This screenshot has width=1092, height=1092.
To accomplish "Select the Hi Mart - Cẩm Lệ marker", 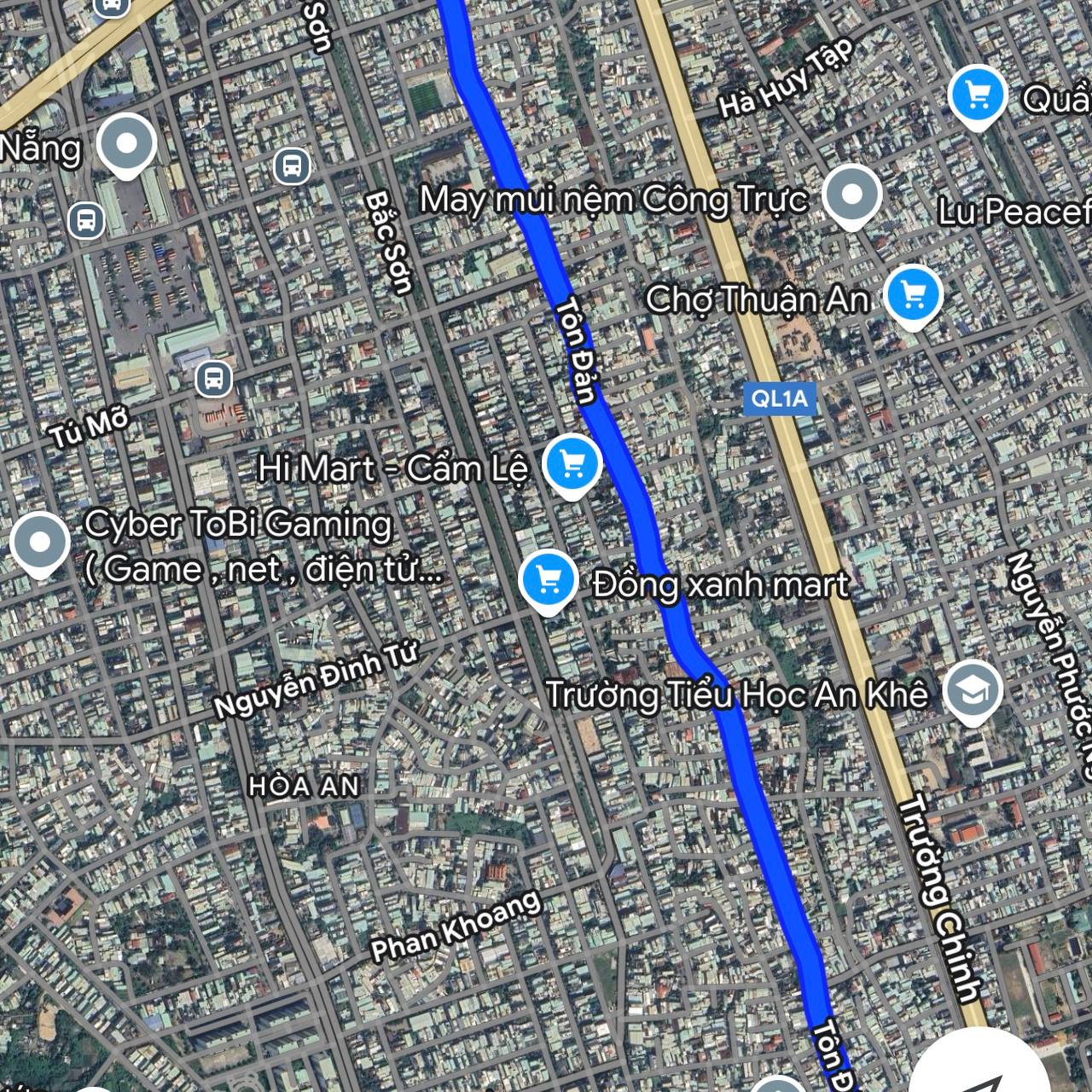I will (x=572, y=465).
